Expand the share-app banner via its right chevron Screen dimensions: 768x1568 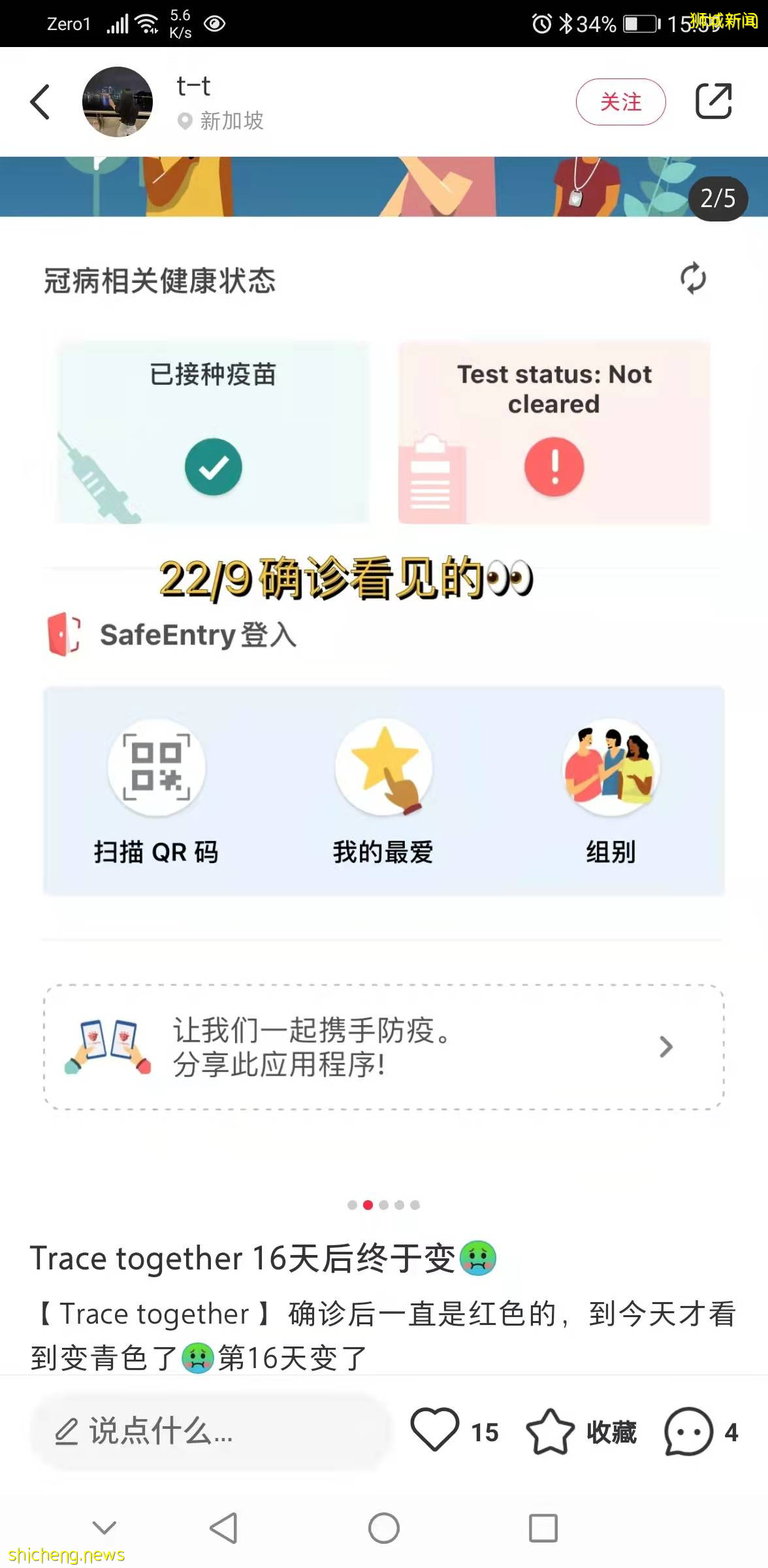tap(665, 1047)
